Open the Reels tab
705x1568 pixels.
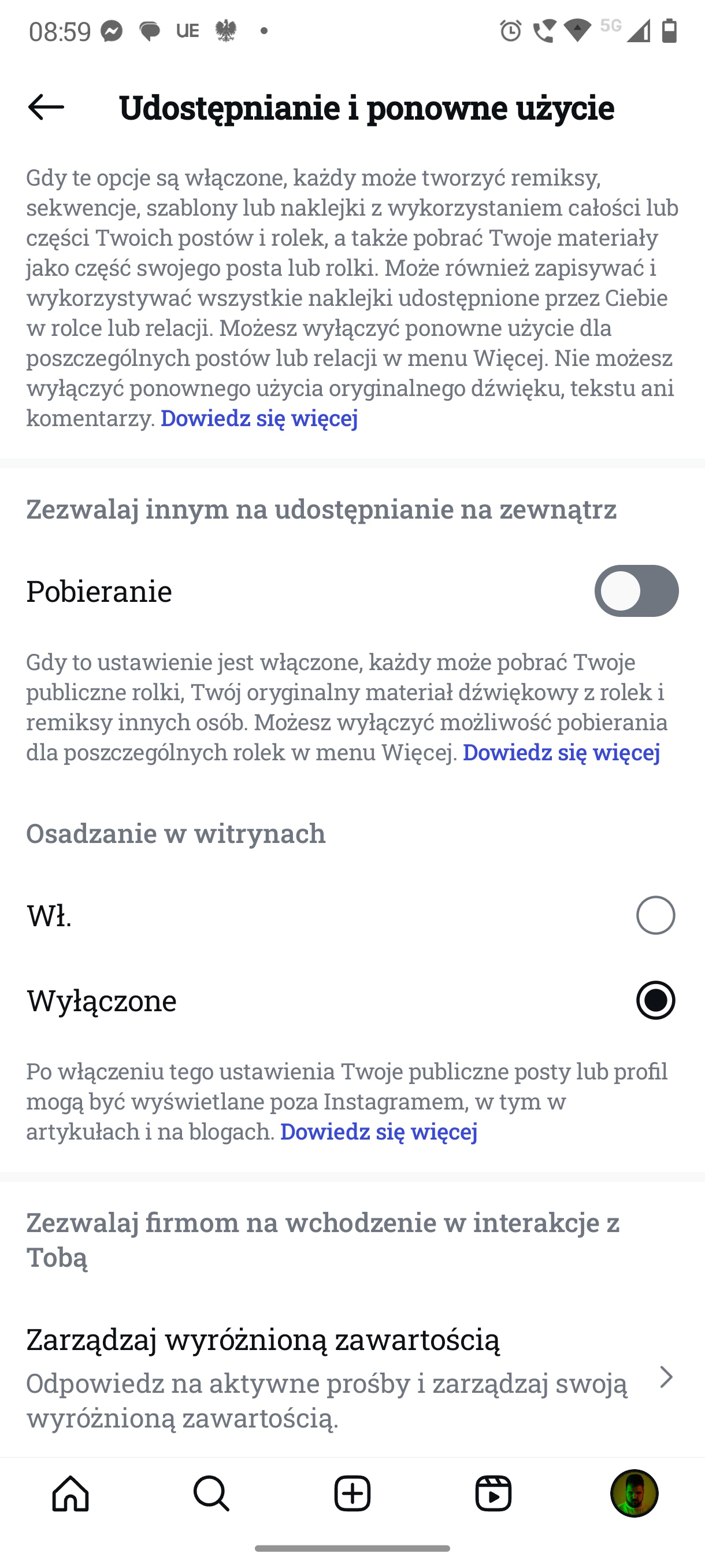[493, 1493]
